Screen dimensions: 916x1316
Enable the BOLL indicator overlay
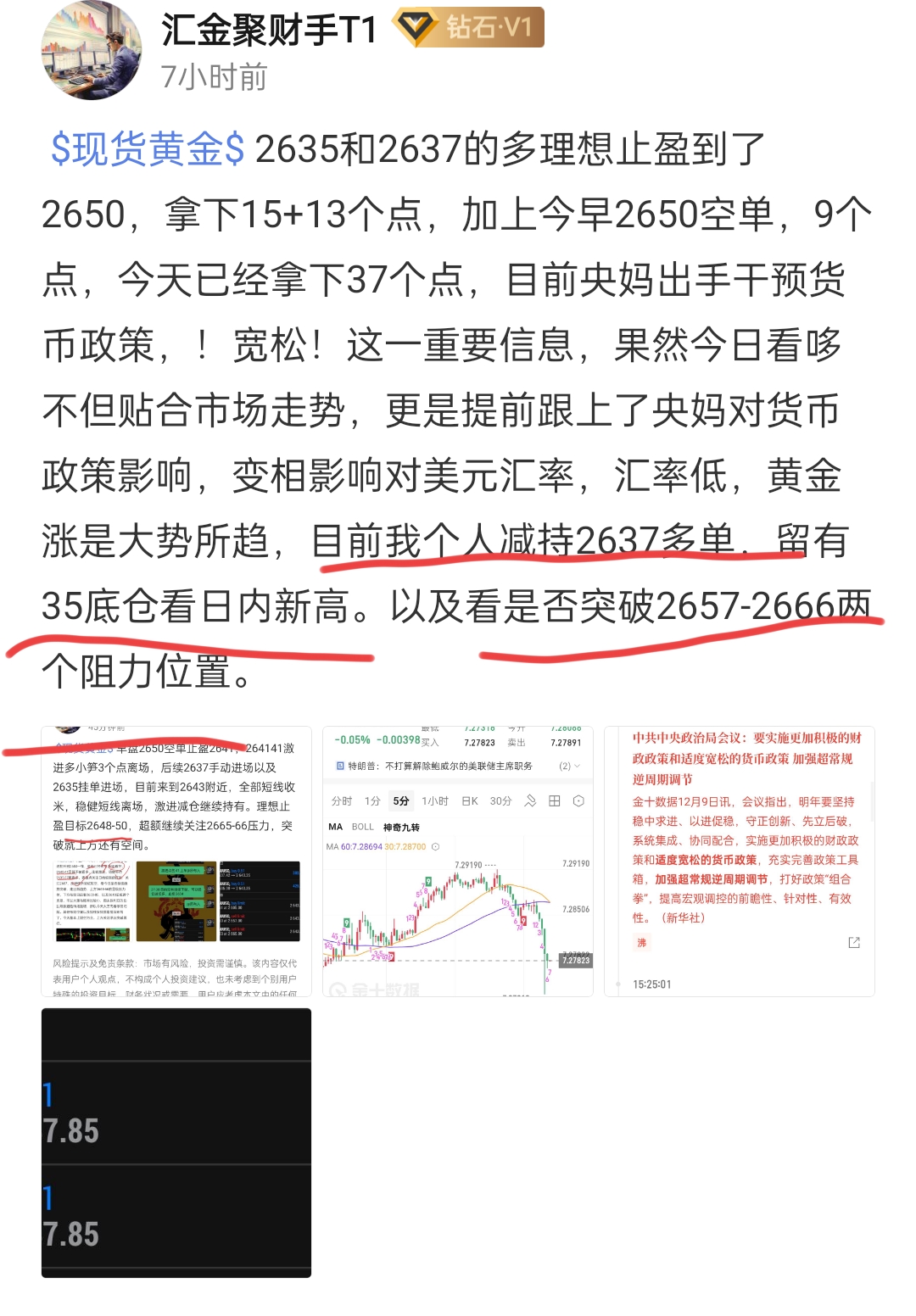point(363,827)
